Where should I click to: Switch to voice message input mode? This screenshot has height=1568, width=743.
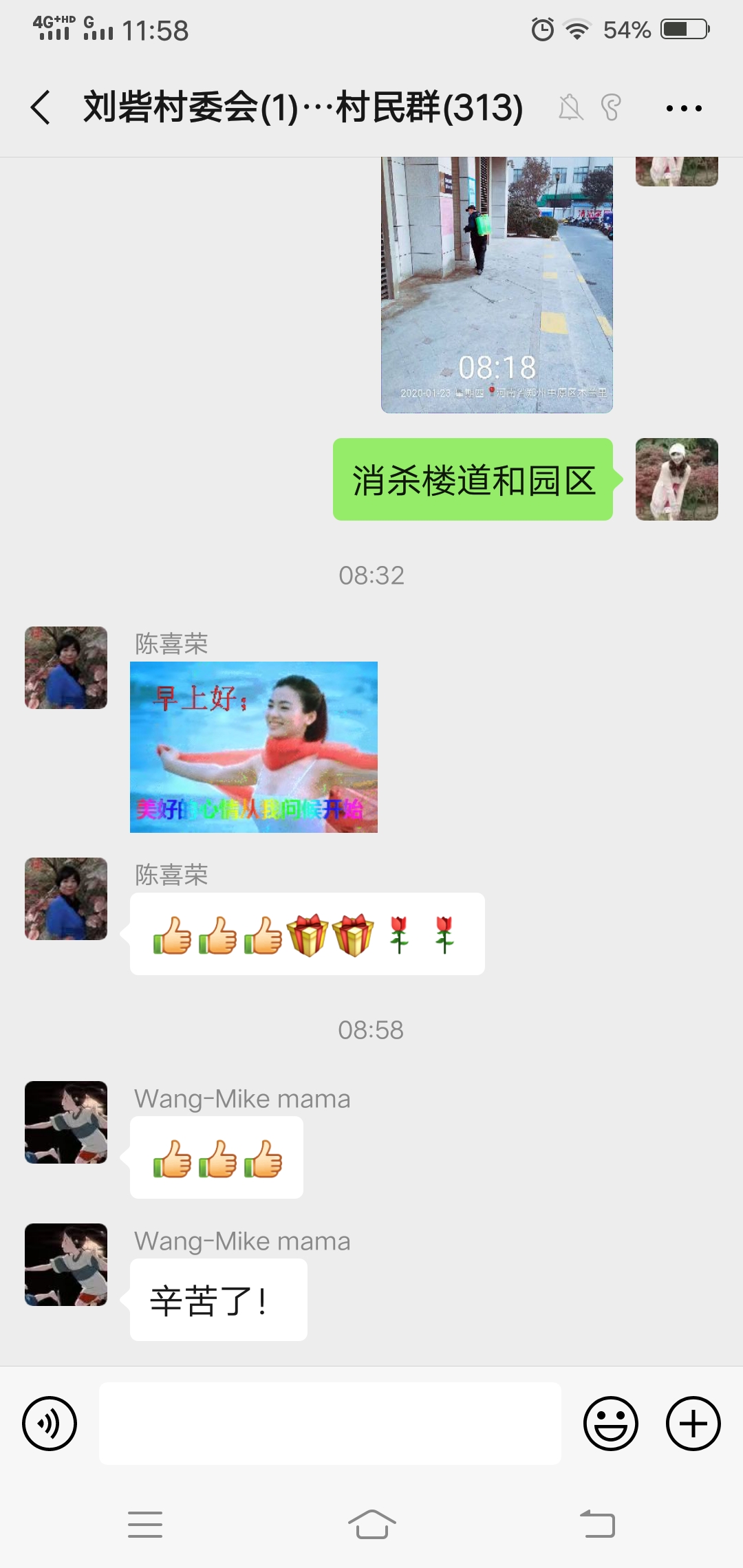(50, 1424)
